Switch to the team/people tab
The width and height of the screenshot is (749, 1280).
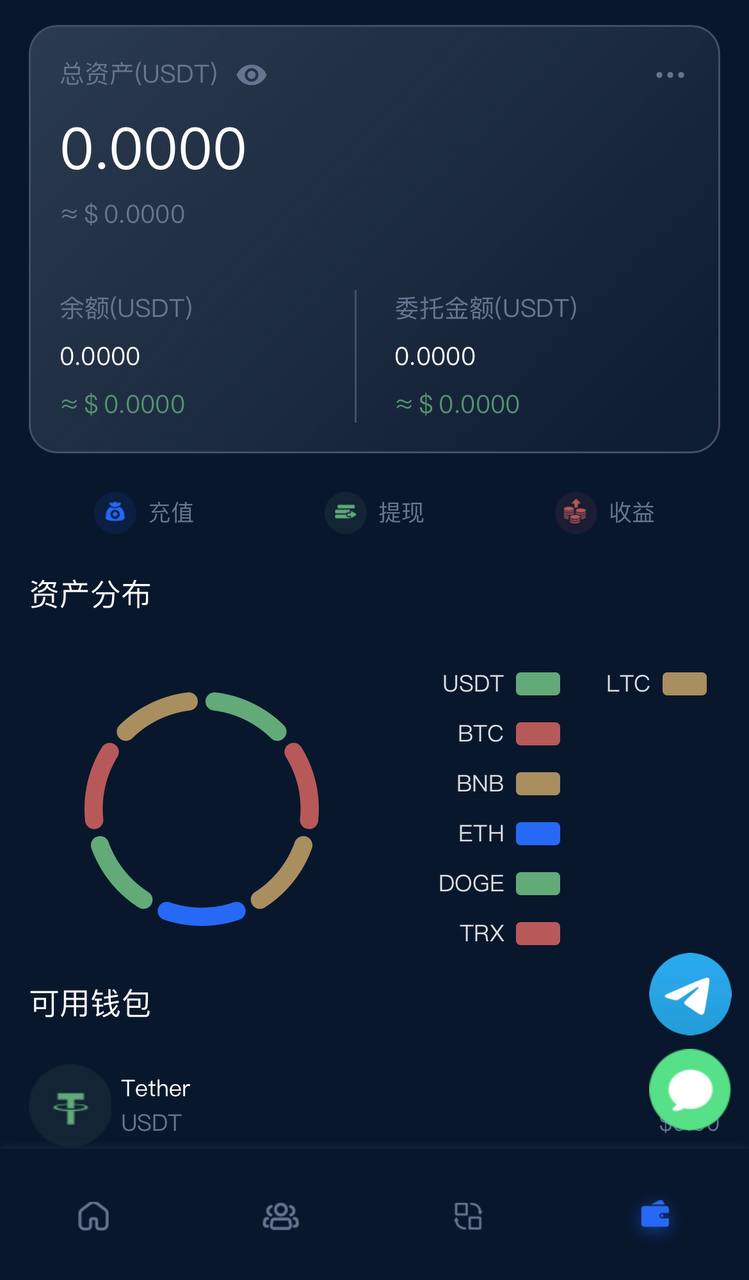(281, 1216)
